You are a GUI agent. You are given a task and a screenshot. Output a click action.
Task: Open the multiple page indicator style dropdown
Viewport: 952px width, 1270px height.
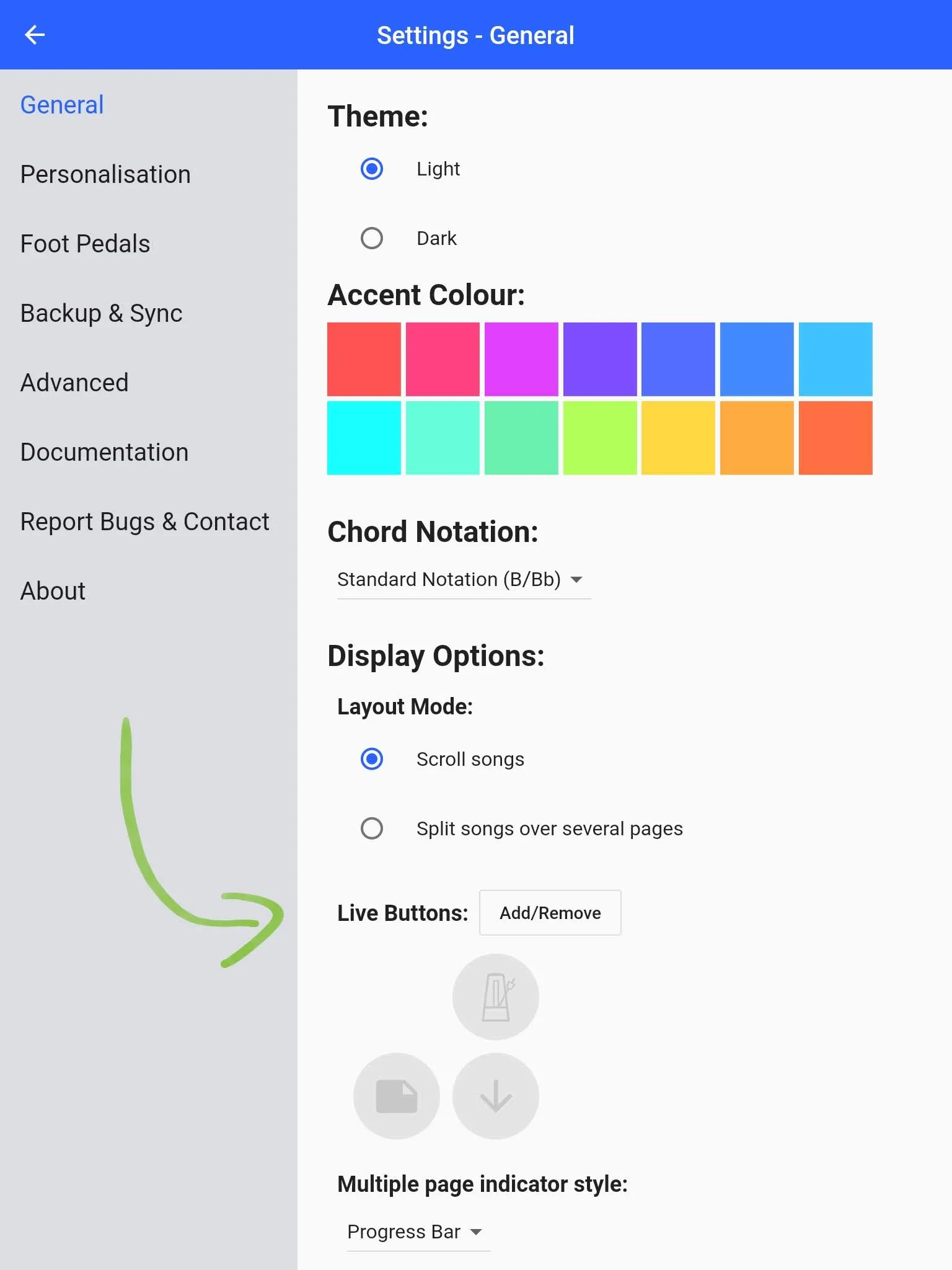click(414, 1232)
